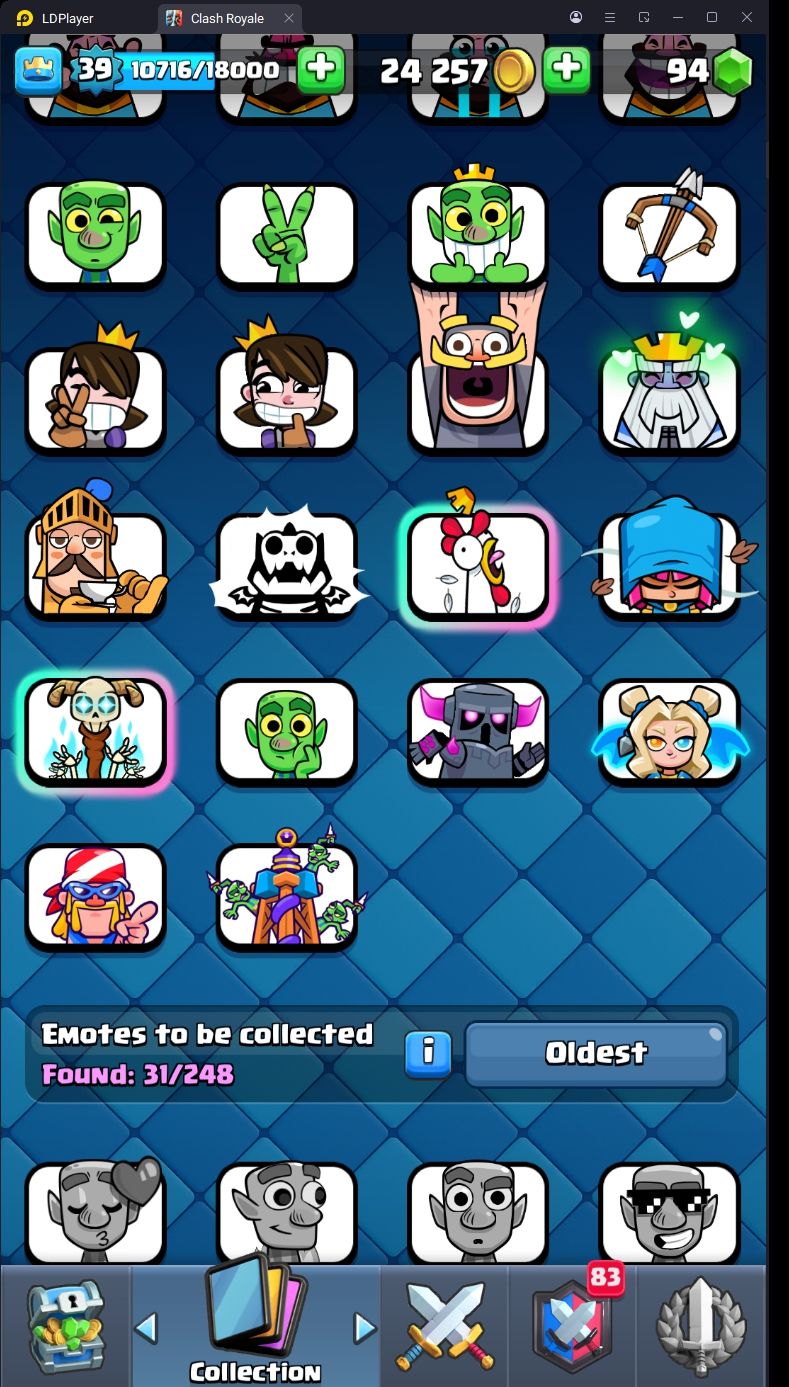Viewport: 789px width, 1387px height.
Task: Select the Mini P.E.K.K.A shrug emote
Action: [x=478, y=732]
